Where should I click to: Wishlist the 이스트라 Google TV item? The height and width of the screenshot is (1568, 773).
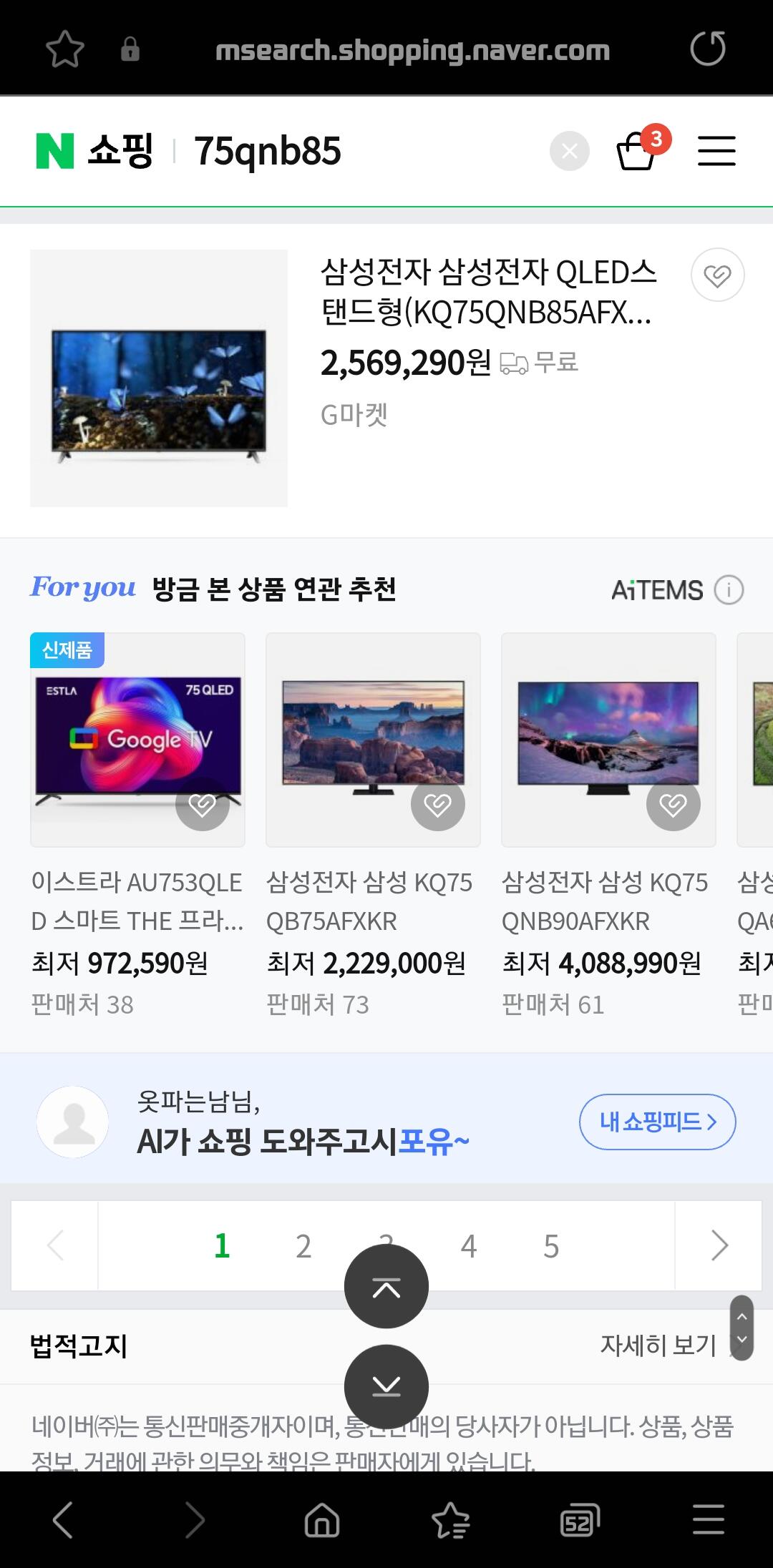[203, 805]
